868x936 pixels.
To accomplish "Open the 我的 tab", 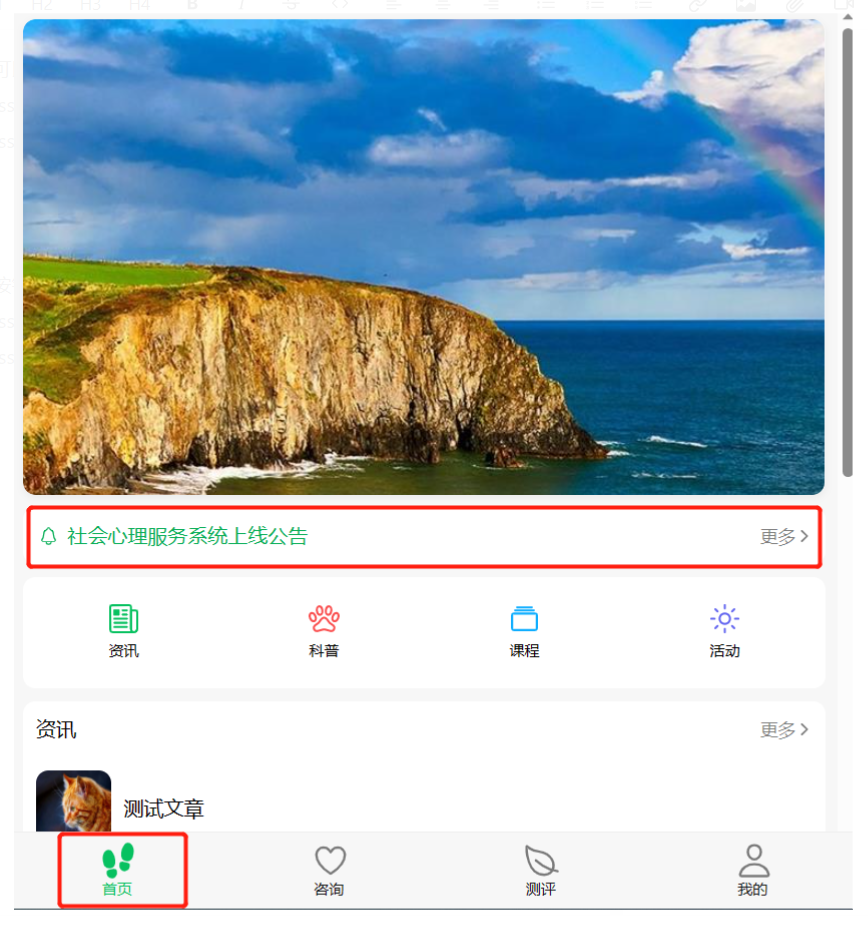I will pos(753,870).
